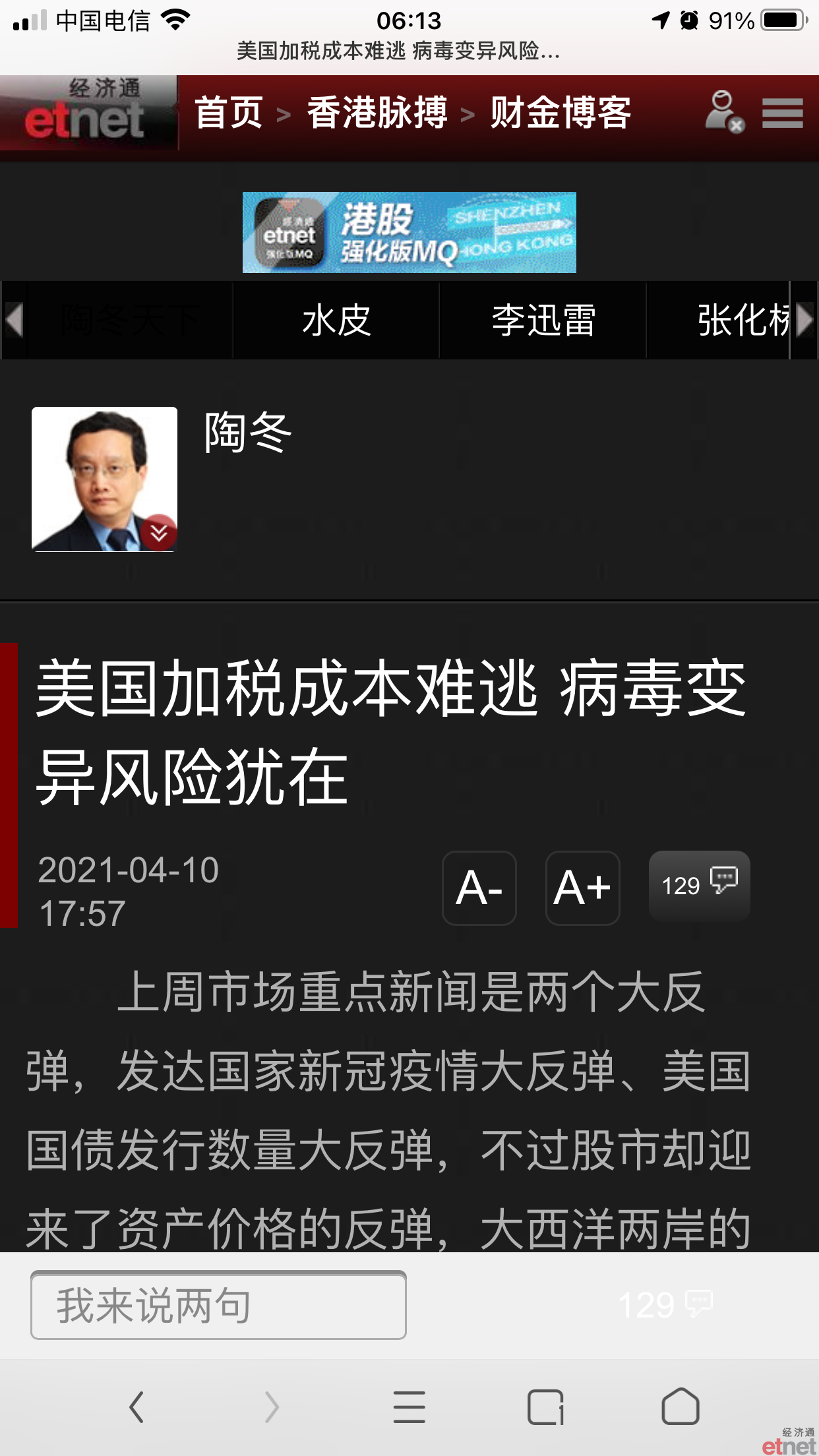
Task: Switch to 水皮 blogger tab
Action: click(336, 320)
